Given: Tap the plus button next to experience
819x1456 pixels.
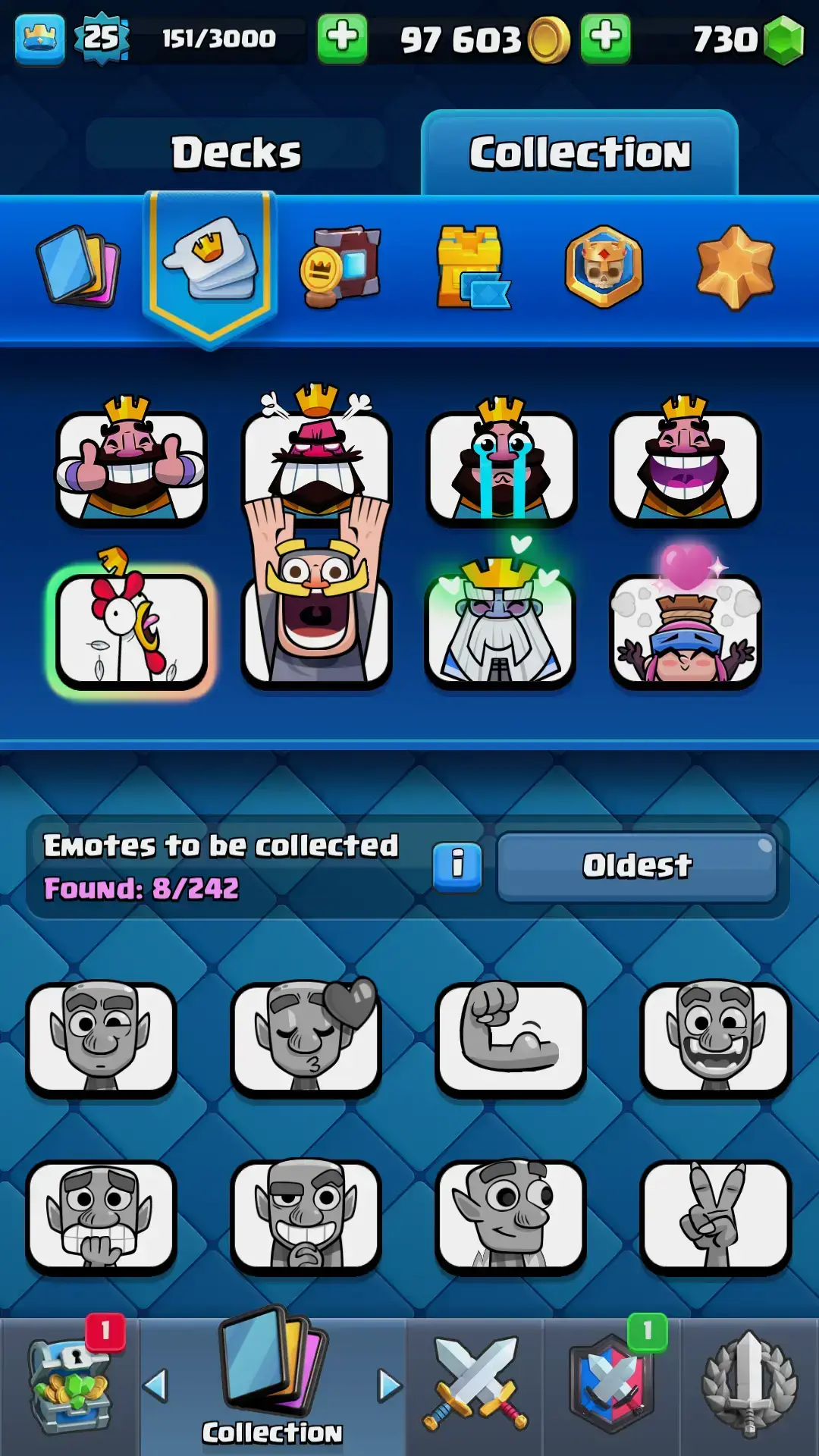Looking at the screenshot, I should (x=342, y=38).
